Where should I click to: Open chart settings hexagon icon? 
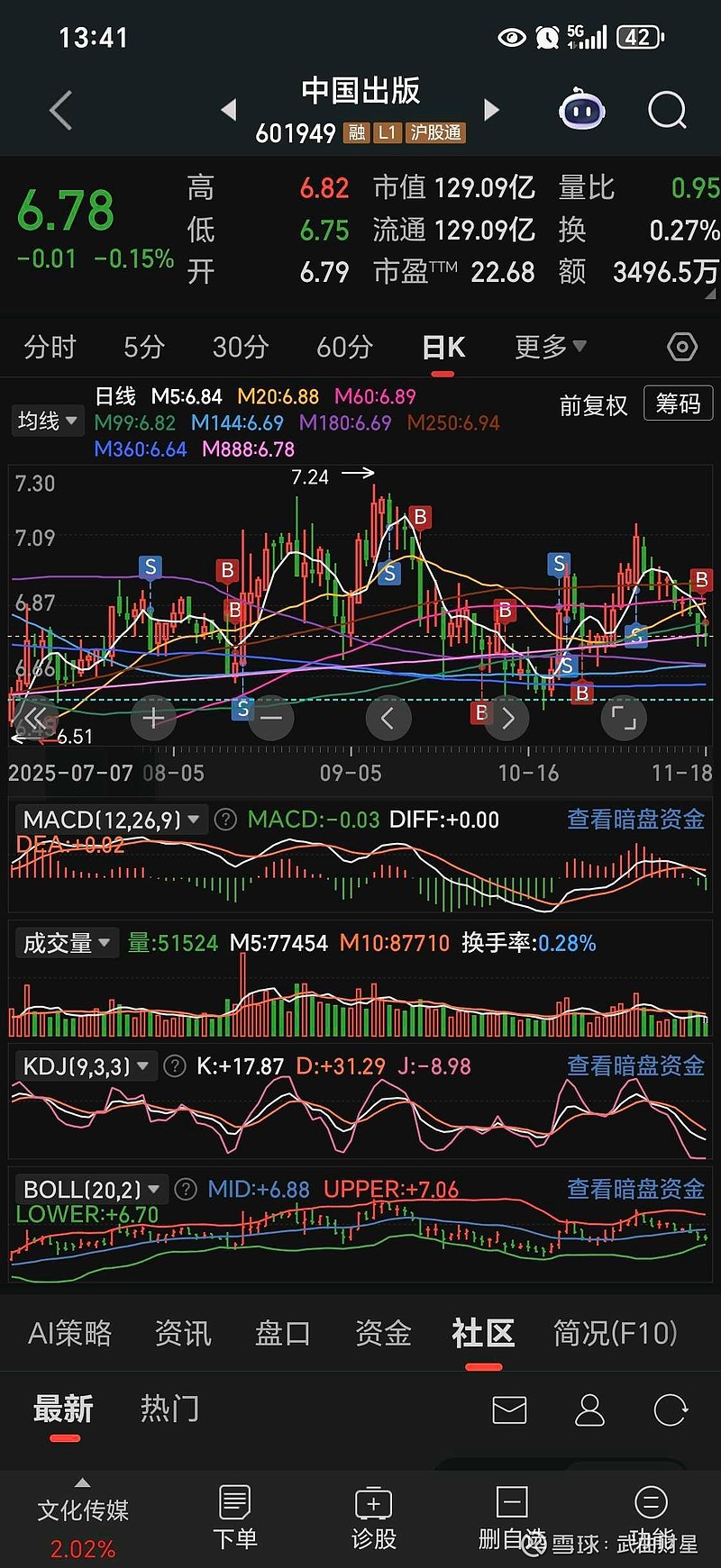click(682, 347)
